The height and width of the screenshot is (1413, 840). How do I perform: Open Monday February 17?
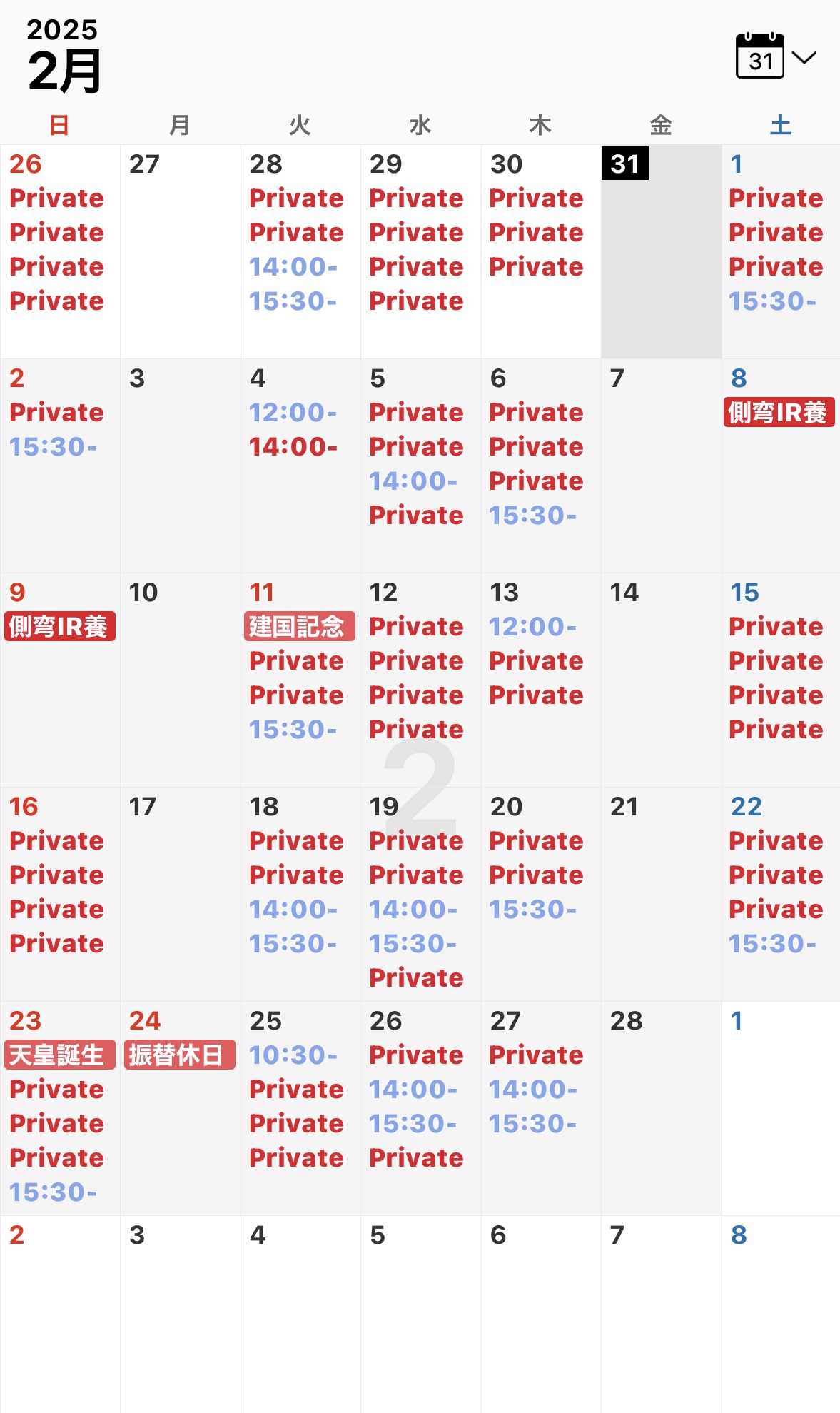coord(181,894)
